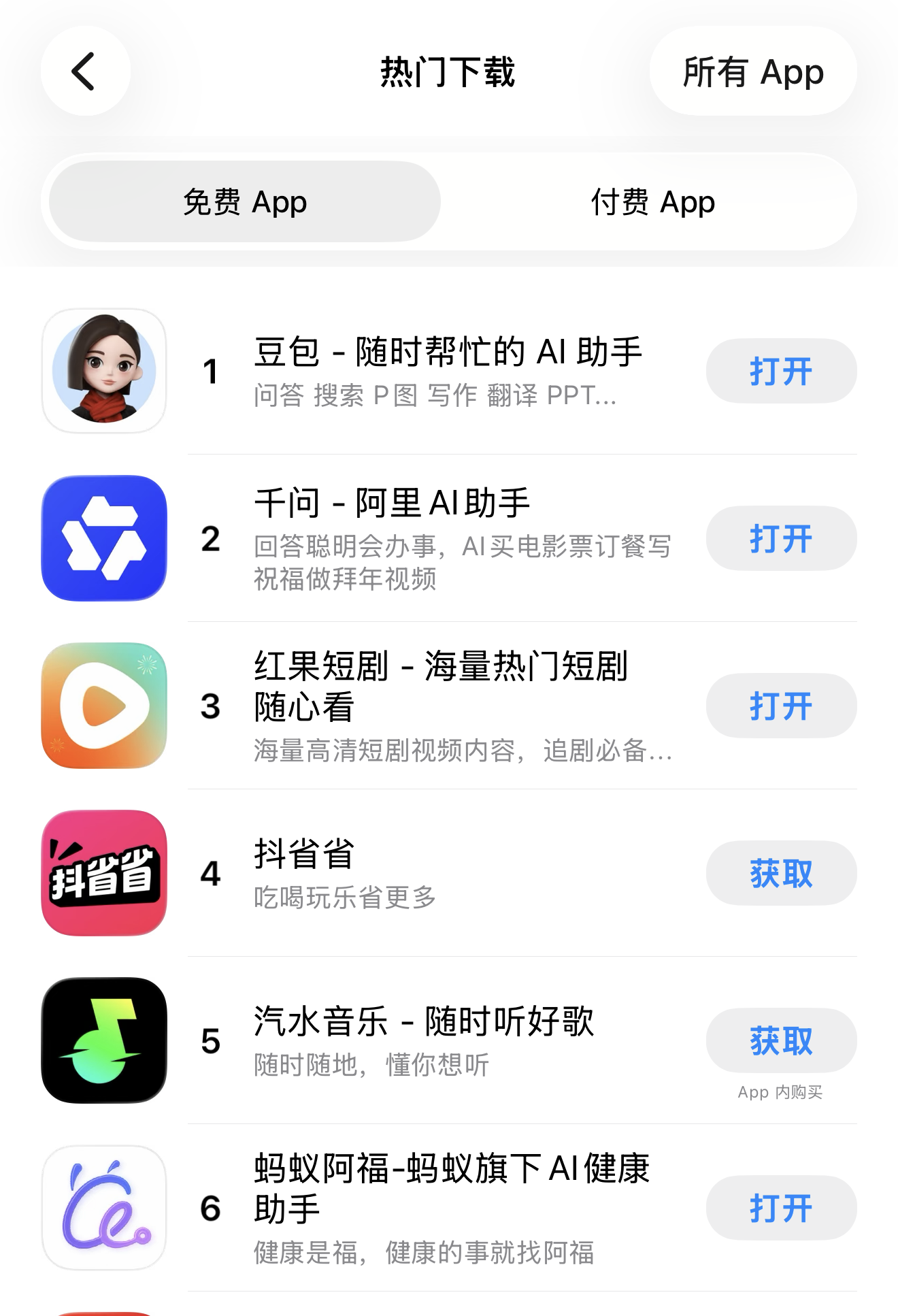The image size is (898, 1316).
Task: Tap the 千问 blue app icon
Action: 103,539
